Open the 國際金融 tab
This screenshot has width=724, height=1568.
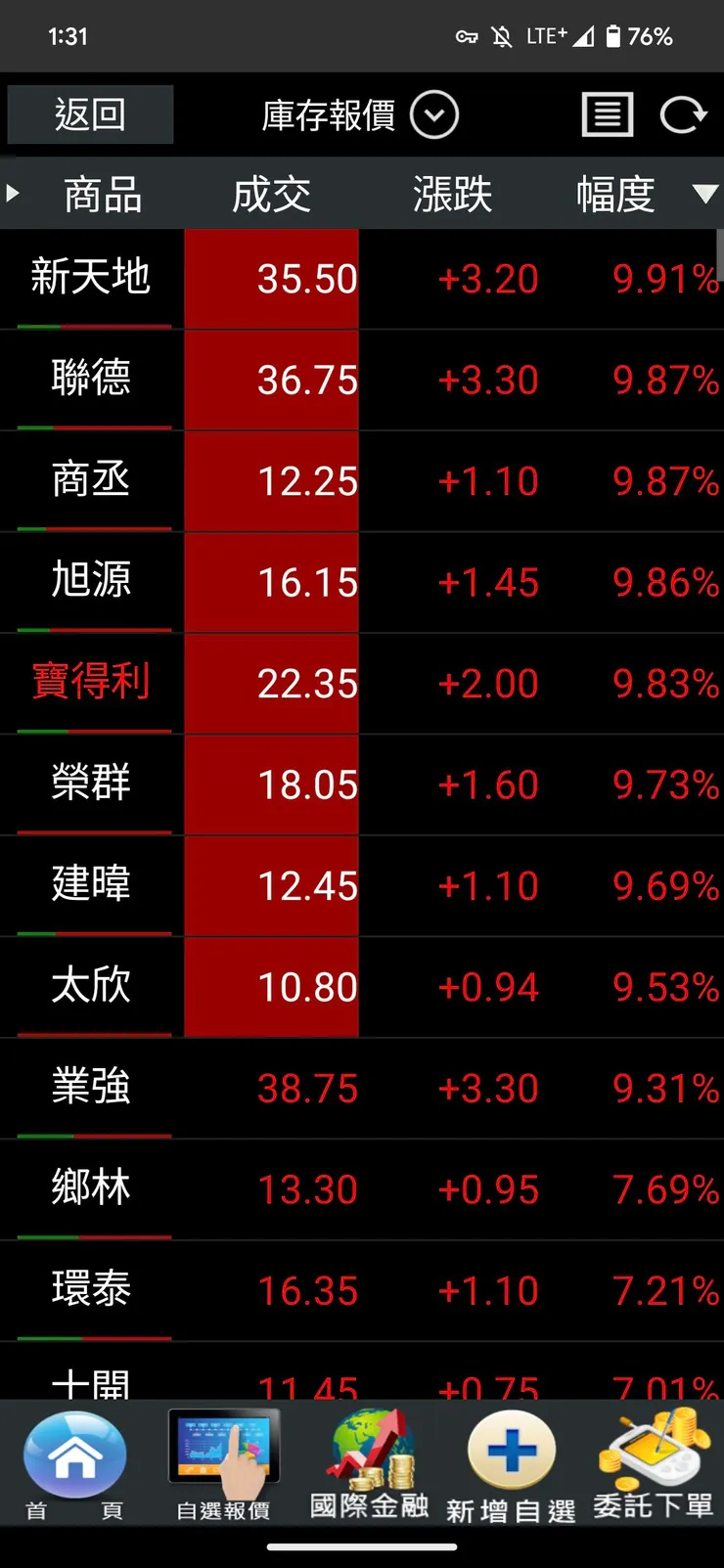(x=369, y=1464)
